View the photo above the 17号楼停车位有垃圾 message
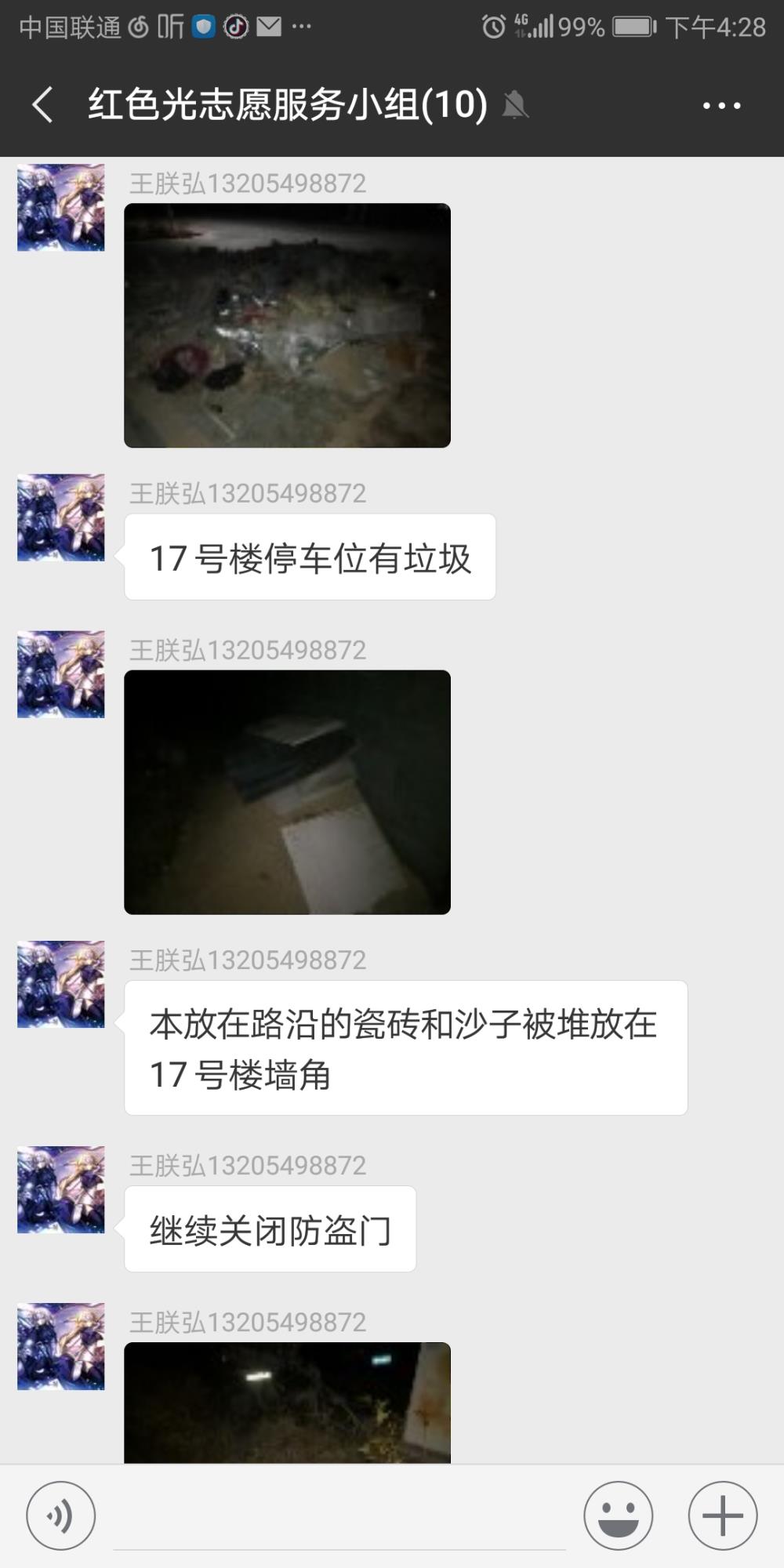 287,325
